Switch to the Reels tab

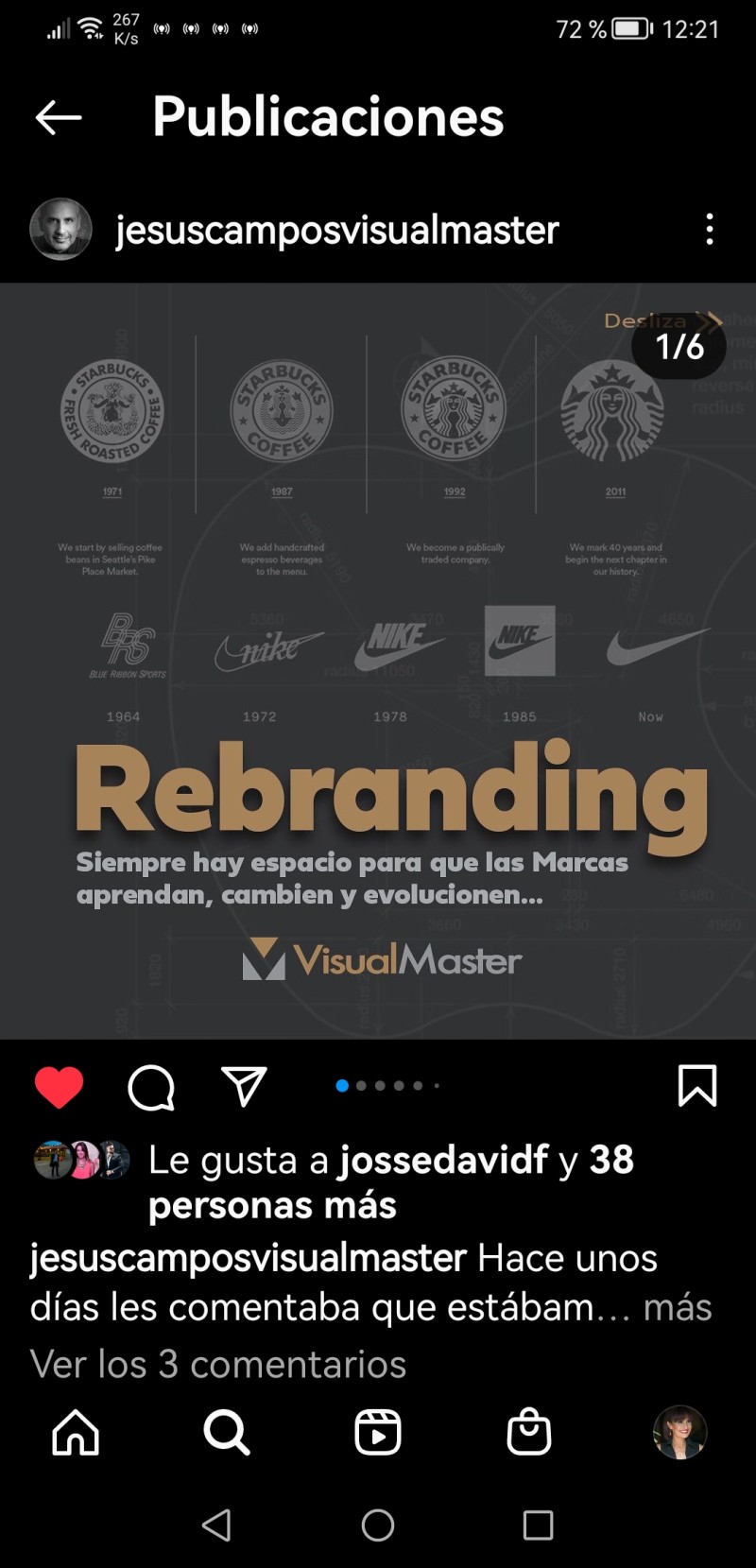tap(378, 1433)
